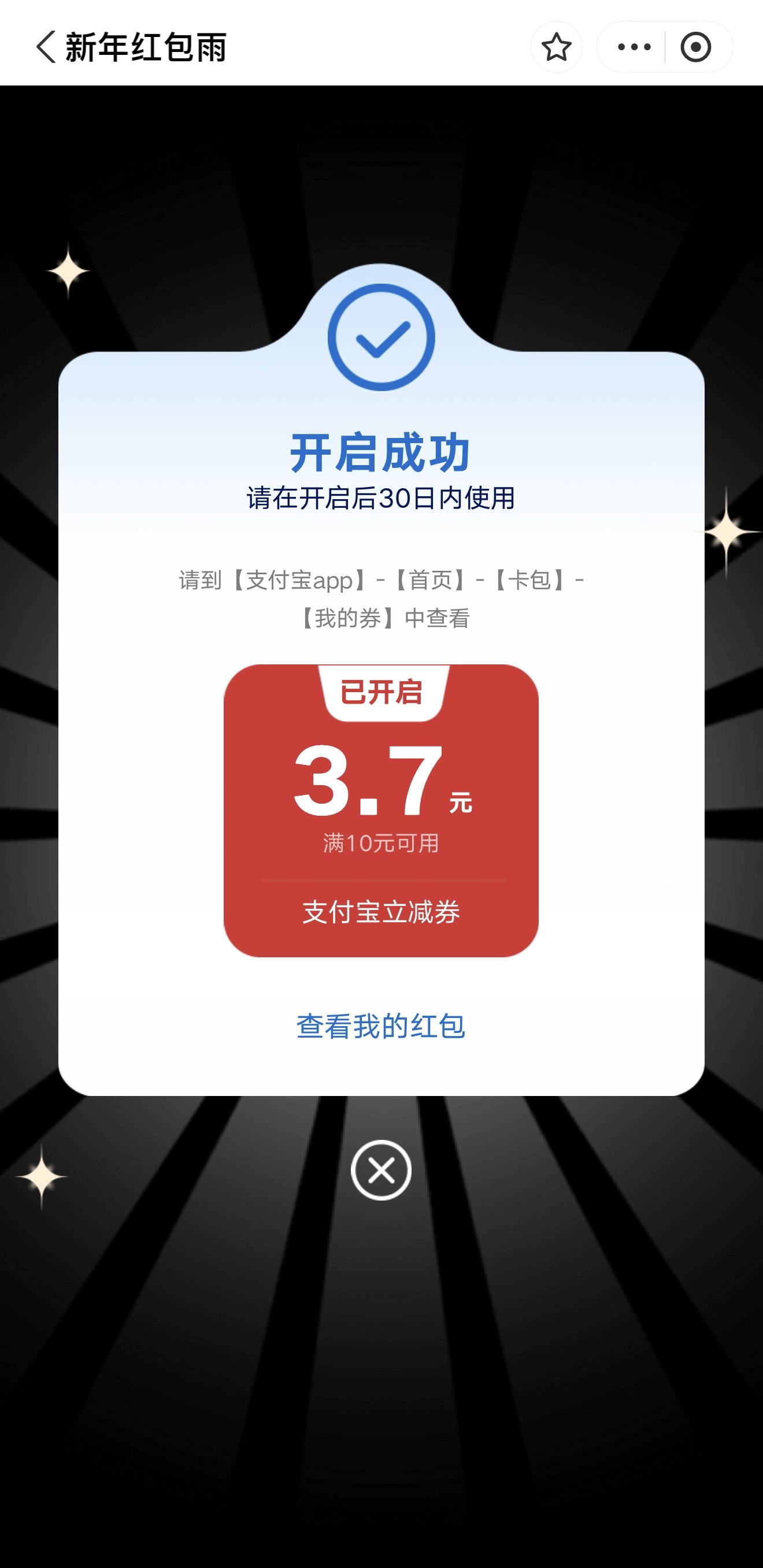Close the mini program via circle icon
The height and width of the screenshot is (1568, 763).
tap(695, 47)
